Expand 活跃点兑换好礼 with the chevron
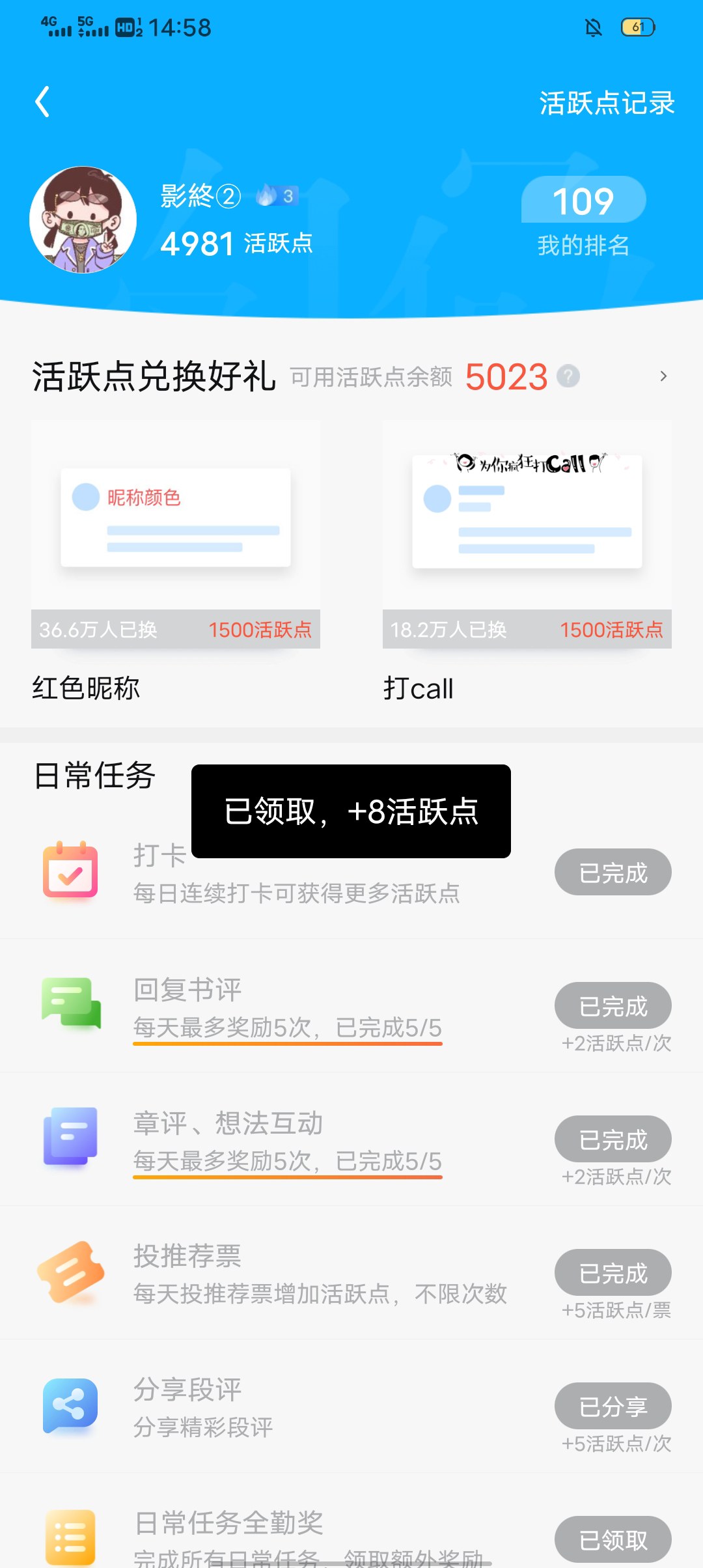 tap(663, 376)
